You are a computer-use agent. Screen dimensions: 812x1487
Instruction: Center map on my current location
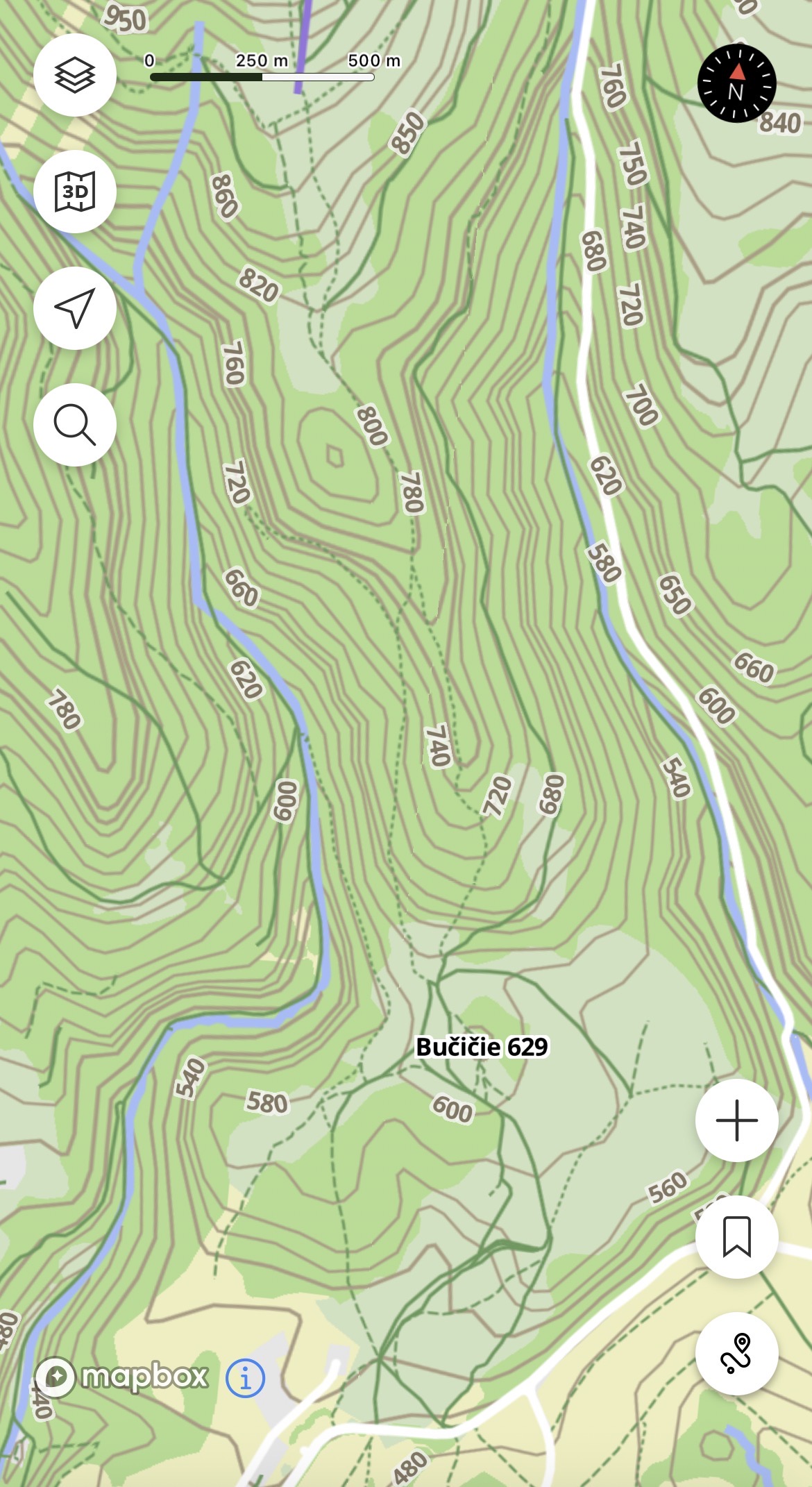[x=75, y=308]
